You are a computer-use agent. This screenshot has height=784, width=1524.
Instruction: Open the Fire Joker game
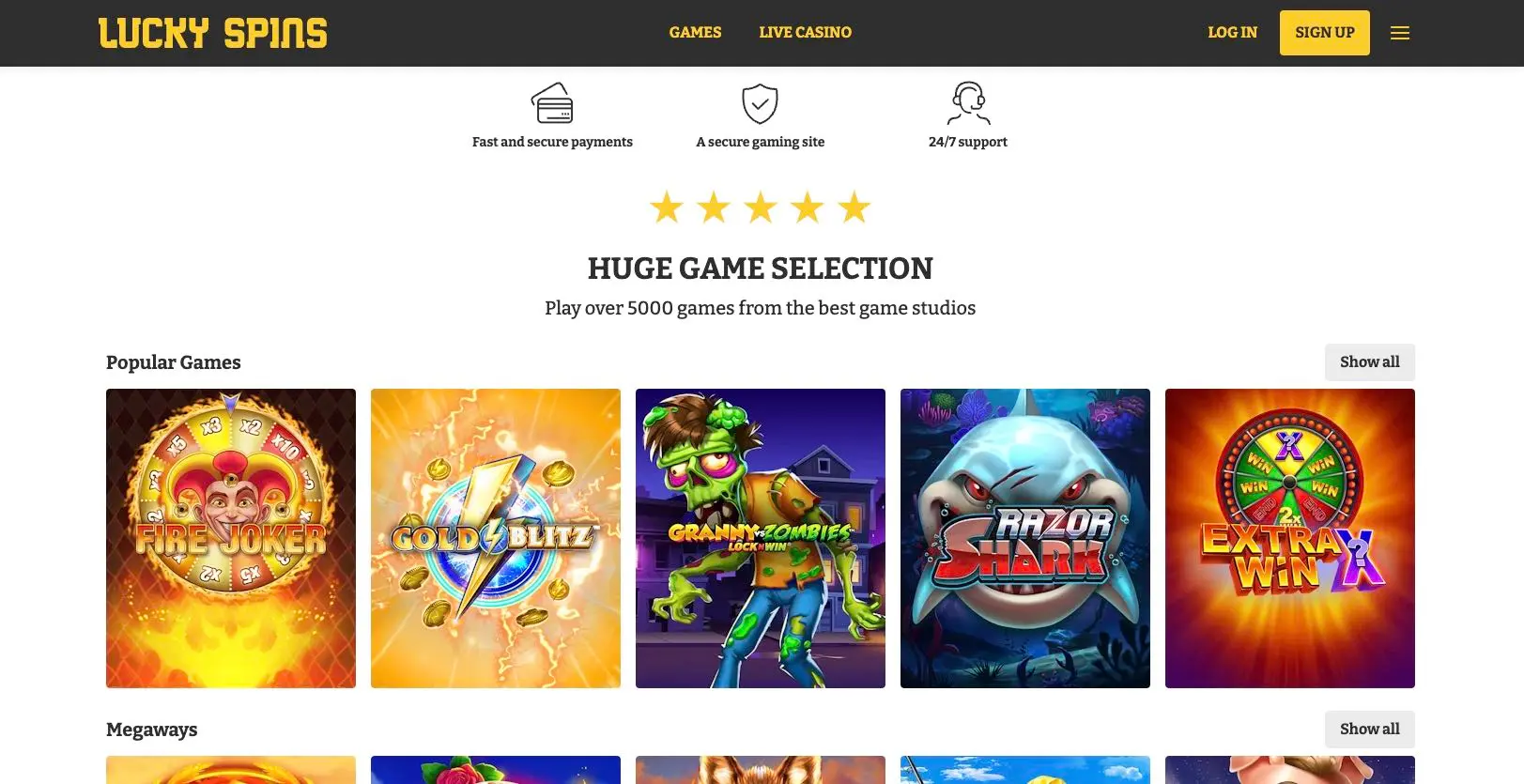pyautogui.click(x=231, y=538)
